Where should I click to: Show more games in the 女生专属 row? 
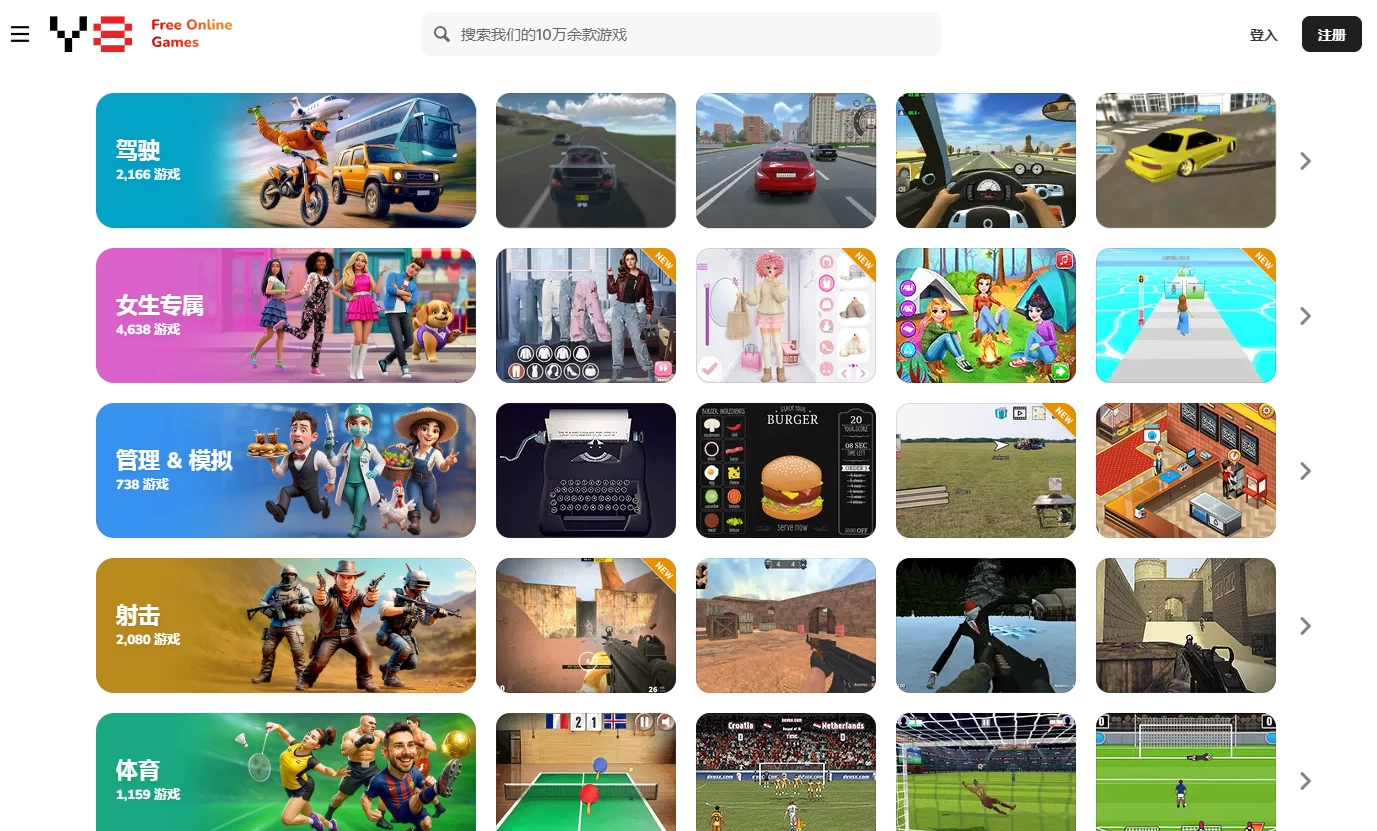pos(1305,316)
